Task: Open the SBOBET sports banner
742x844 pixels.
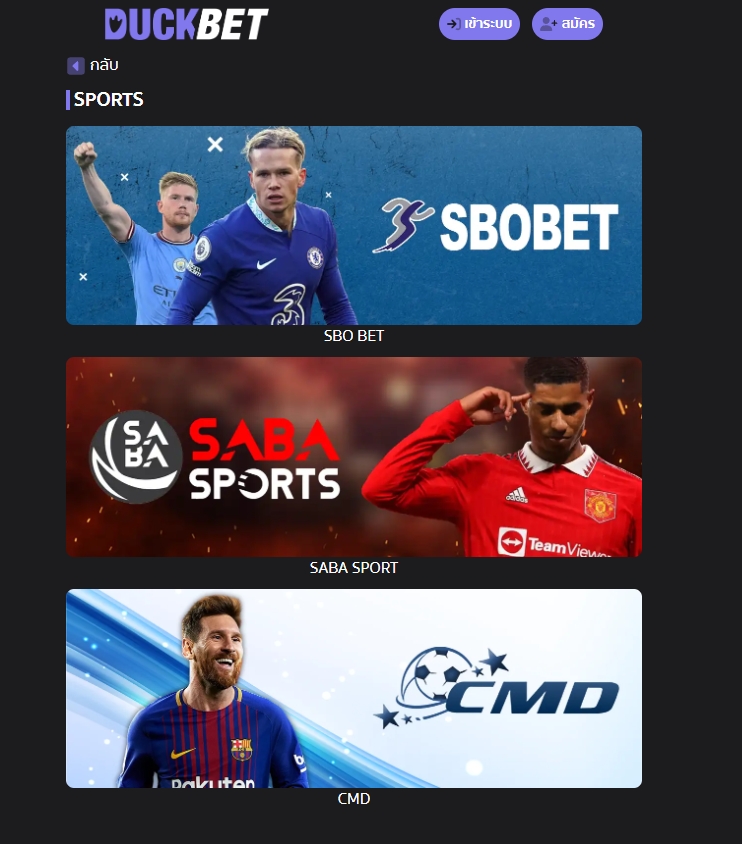Action: 354,225
